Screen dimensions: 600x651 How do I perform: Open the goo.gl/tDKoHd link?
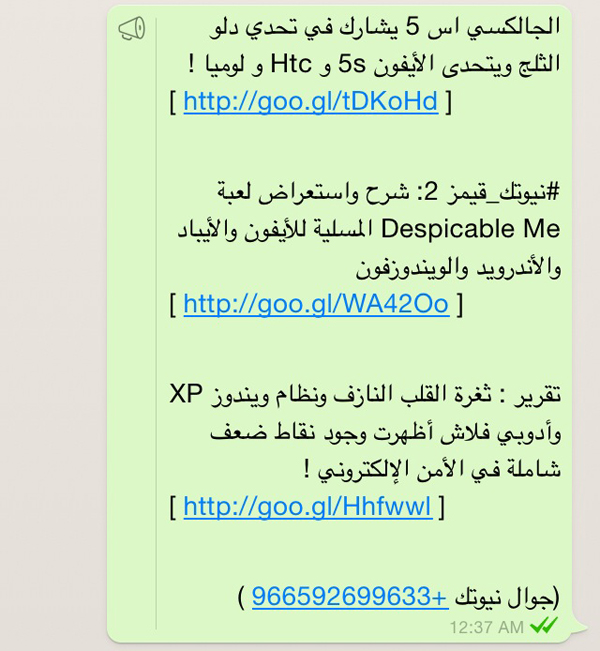click(311, 102)
